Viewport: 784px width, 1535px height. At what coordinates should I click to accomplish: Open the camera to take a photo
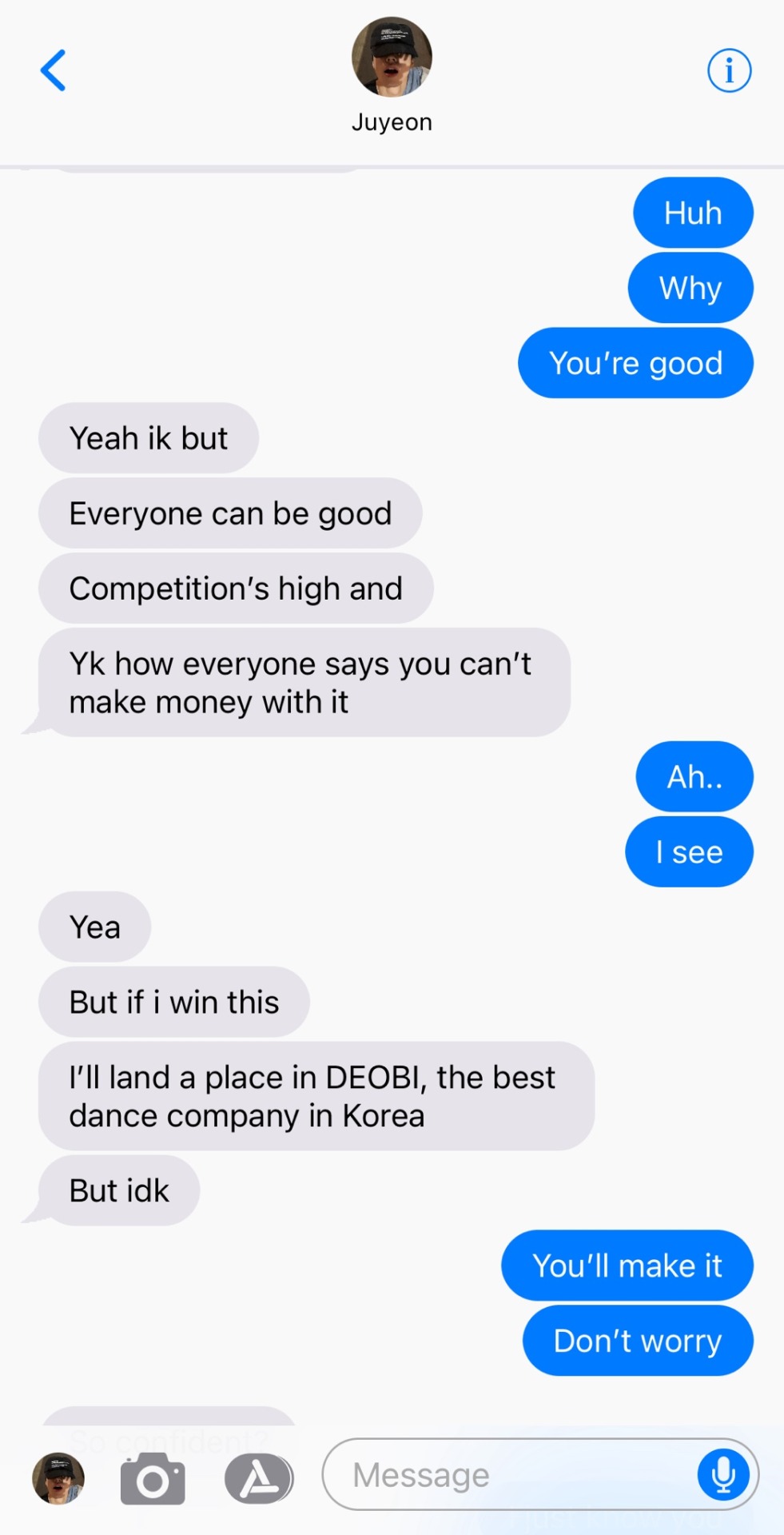(x=153, y=1479)
